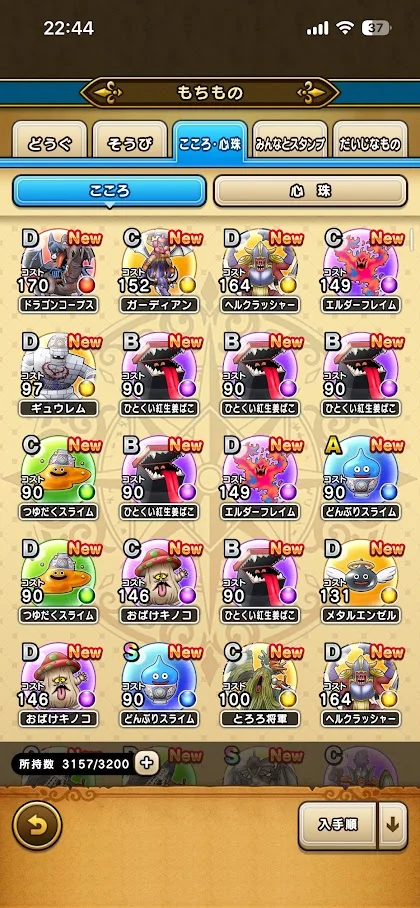Go back with the round return button
This screenshot has height=908, width=420.
coord(37,825)
